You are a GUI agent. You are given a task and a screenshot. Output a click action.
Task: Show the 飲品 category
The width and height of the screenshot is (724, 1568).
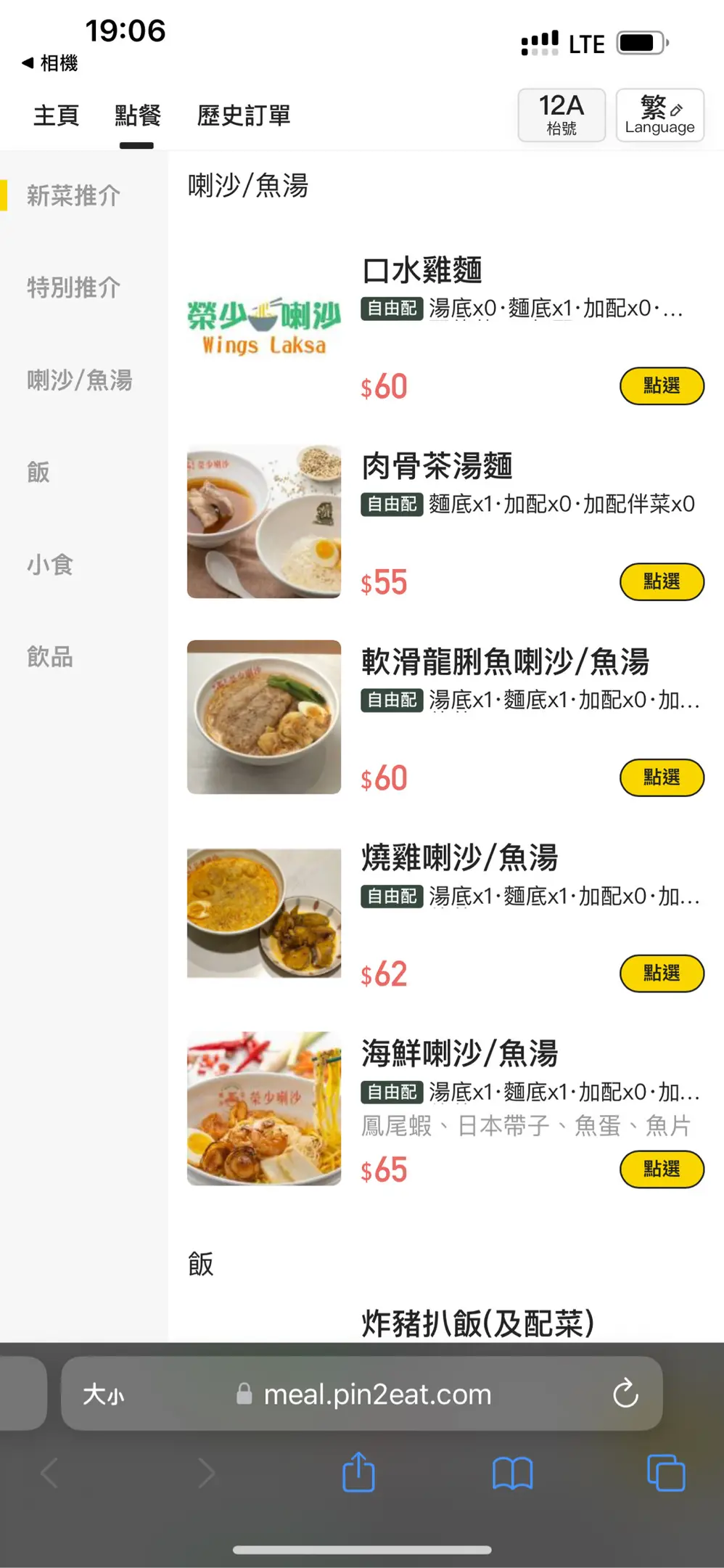pos(50,657)
